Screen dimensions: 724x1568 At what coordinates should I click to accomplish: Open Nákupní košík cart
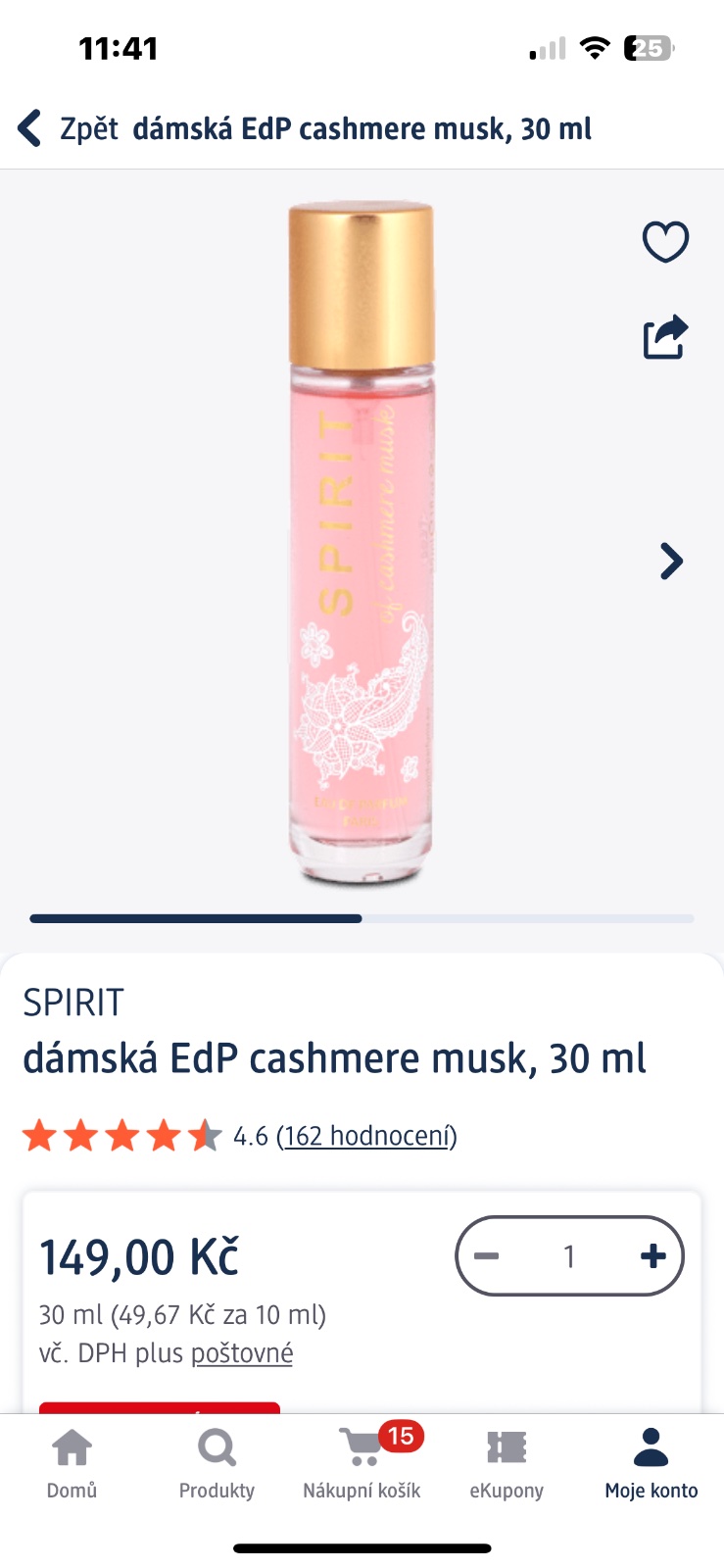(x=362, y=1464)
